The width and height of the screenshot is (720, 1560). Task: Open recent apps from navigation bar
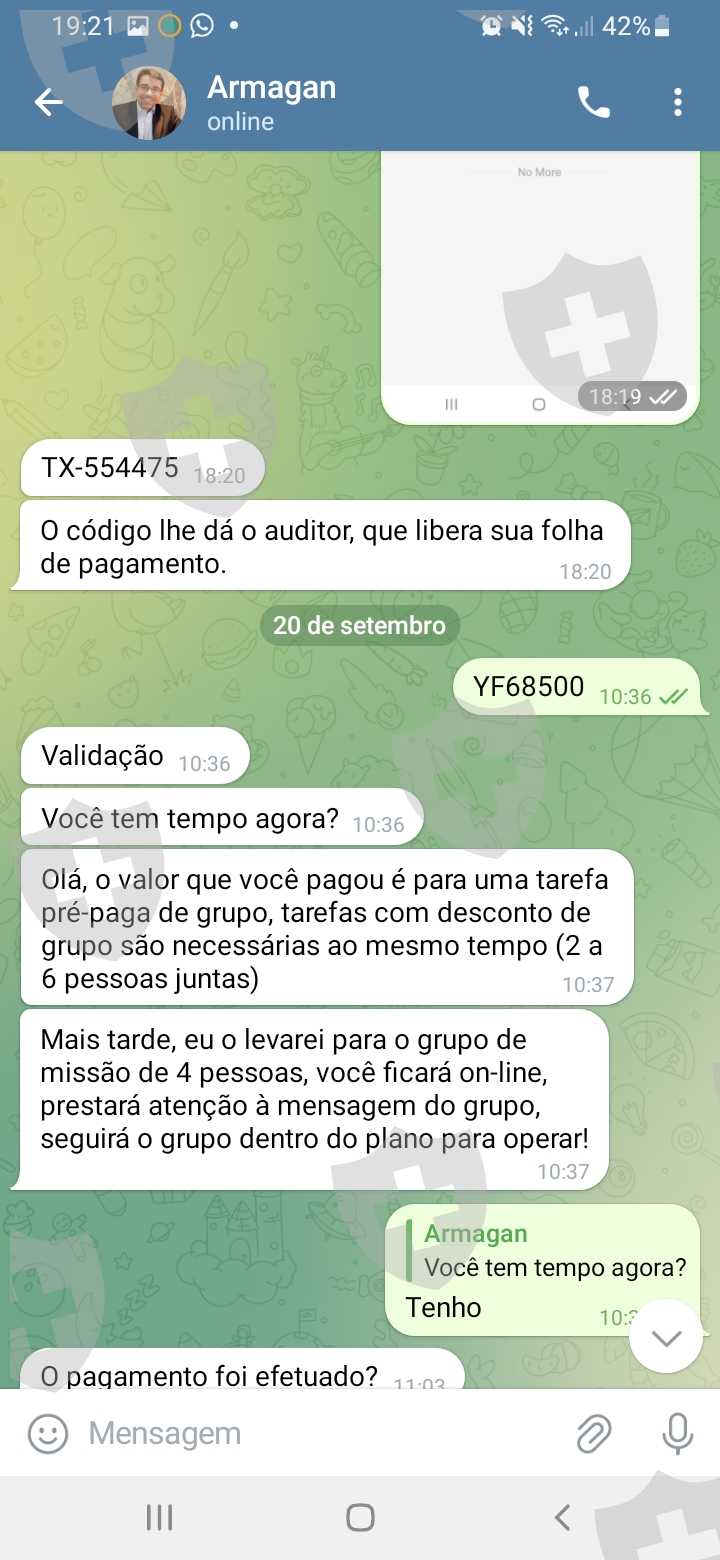click(159, 1517)
